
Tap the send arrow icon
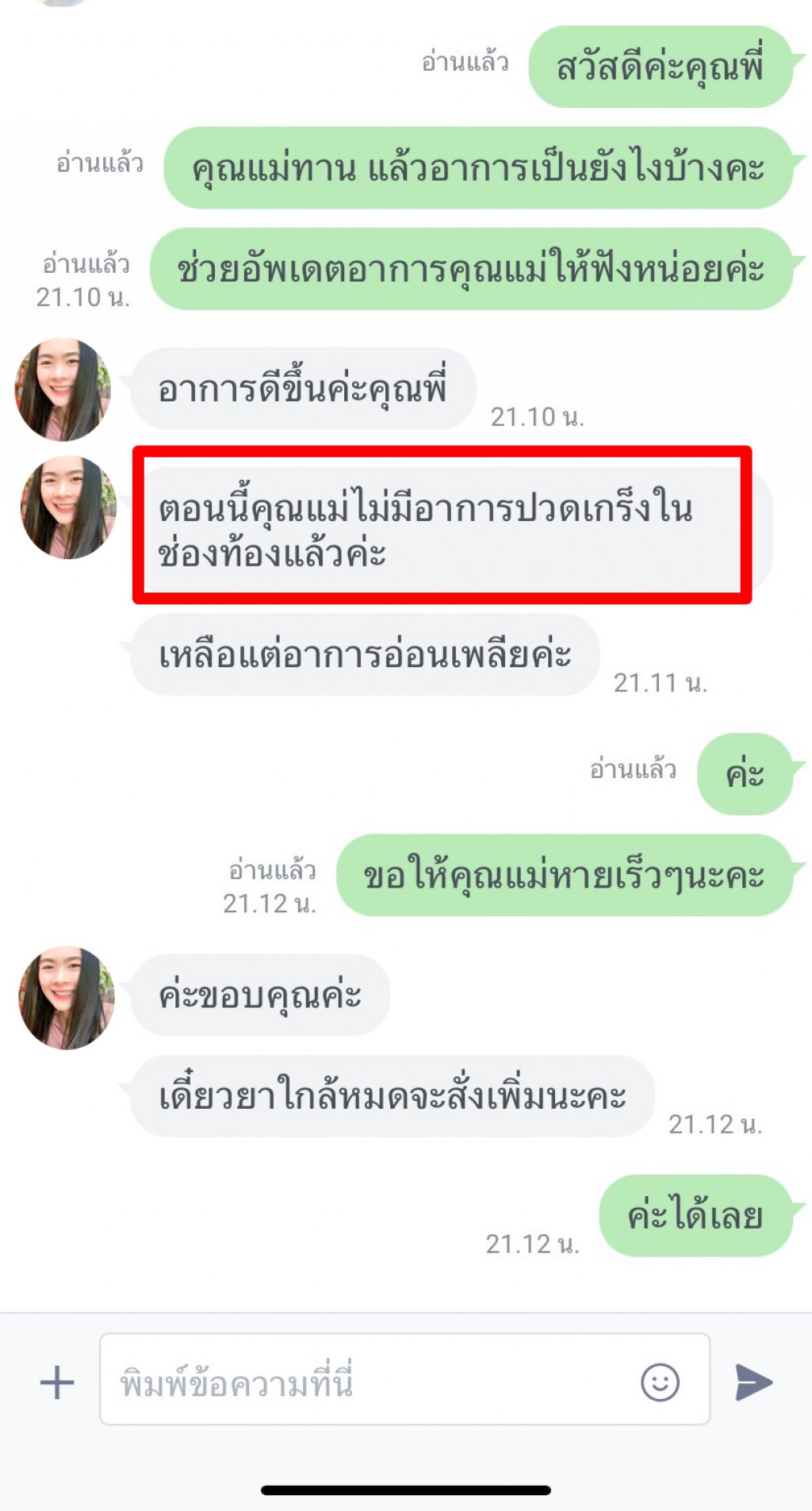pyautogui.click(x=753, y=1383)
